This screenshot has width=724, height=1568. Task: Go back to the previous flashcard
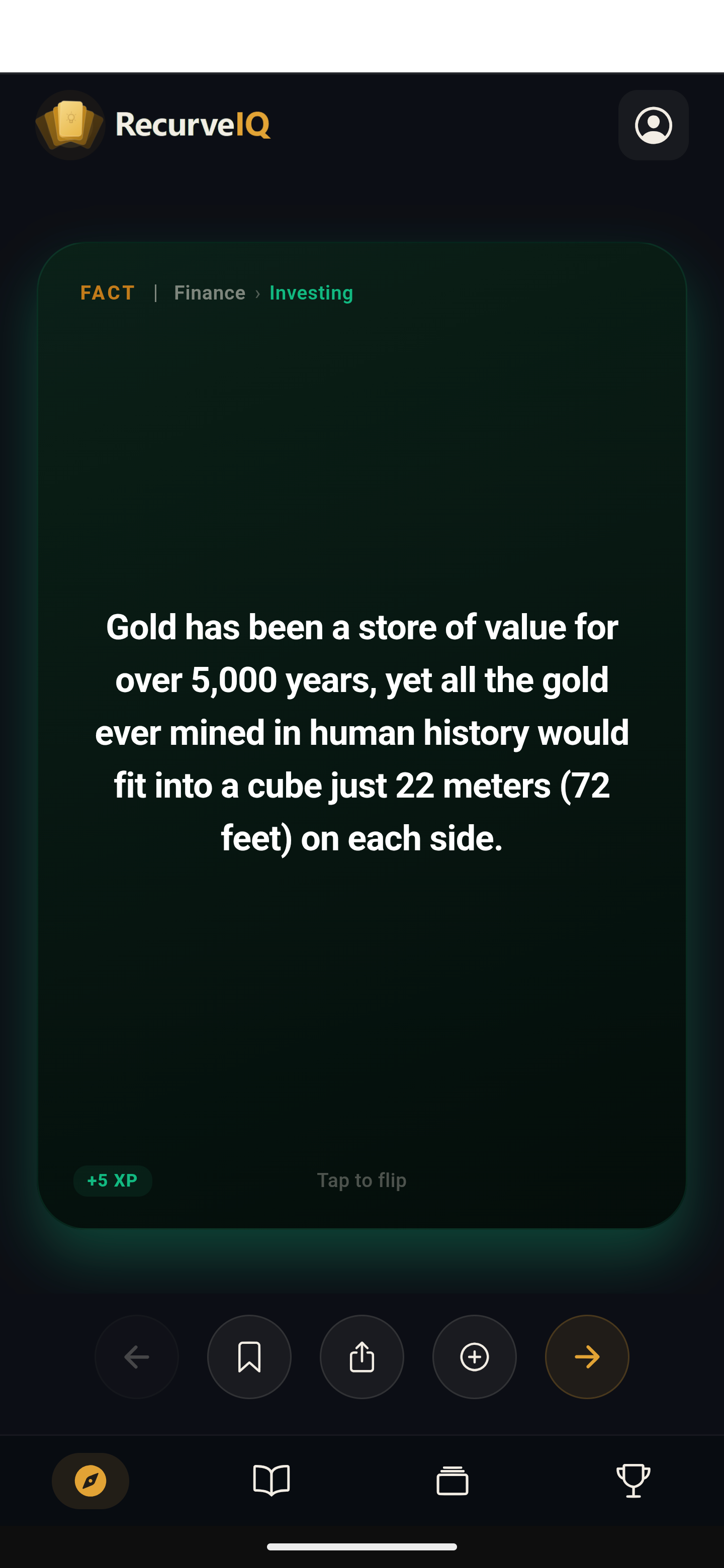[136, 1357]
